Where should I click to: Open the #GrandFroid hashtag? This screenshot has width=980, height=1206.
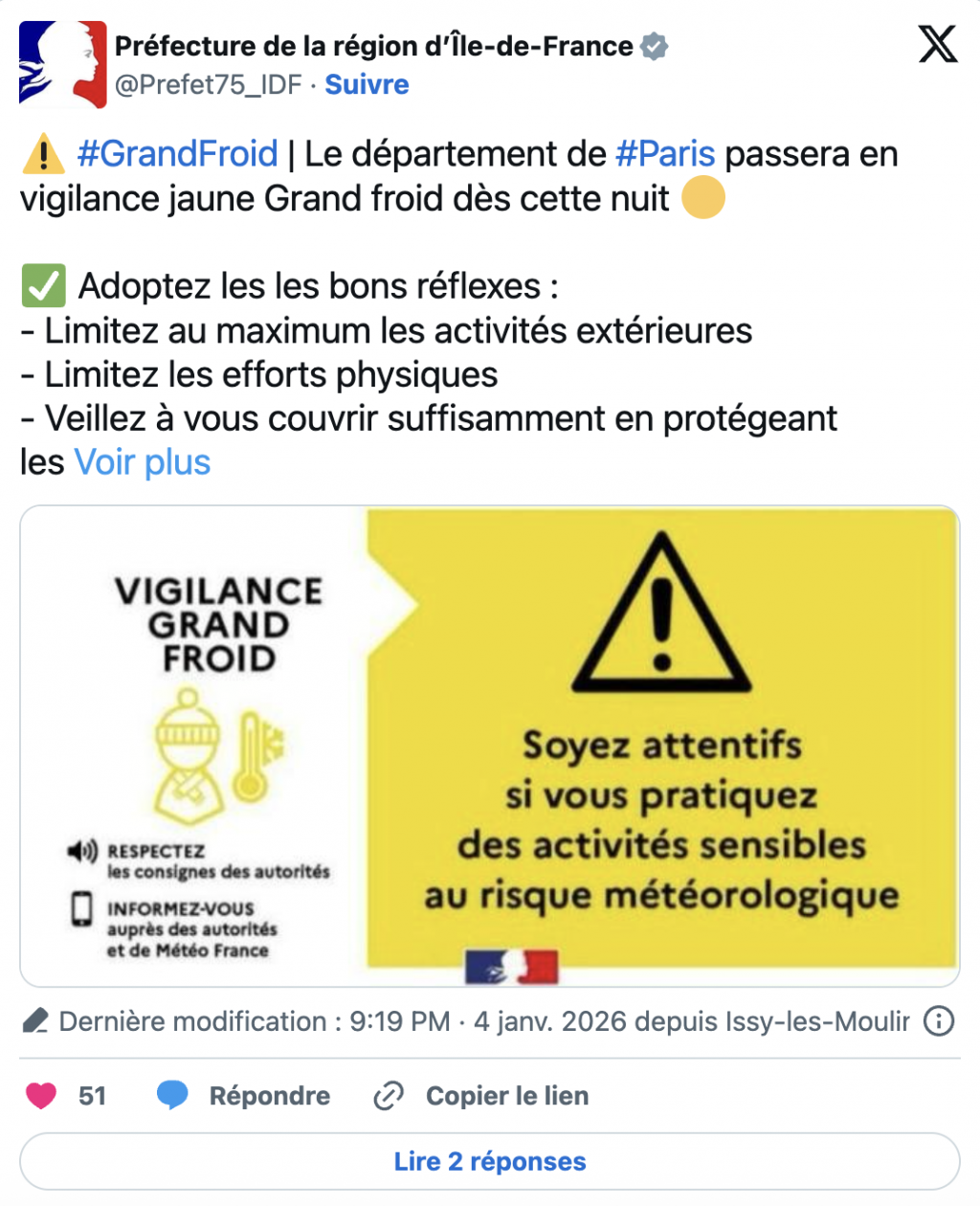pos(177,153)
